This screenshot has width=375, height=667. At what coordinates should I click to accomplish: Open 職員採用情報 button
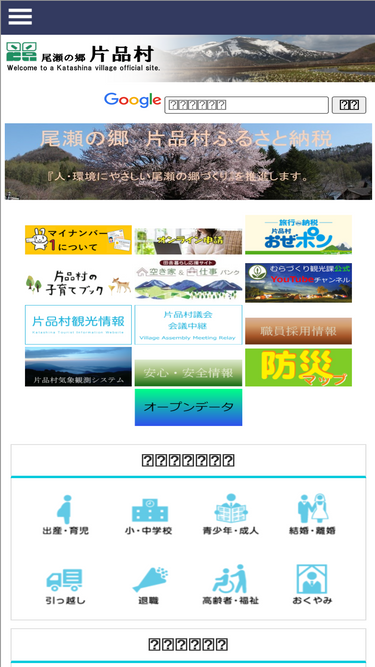click(298, 331)
